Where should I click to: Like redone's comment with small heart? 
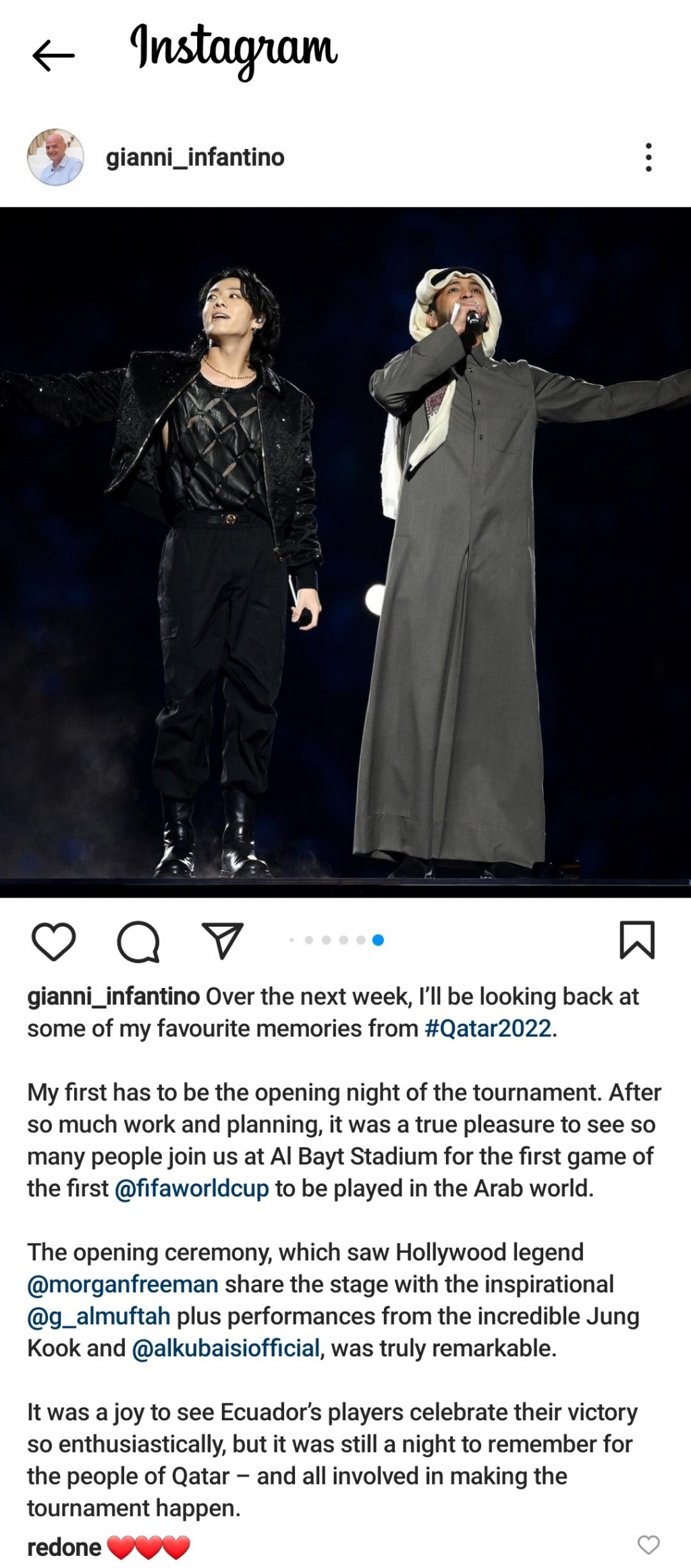click(648, 1544)
